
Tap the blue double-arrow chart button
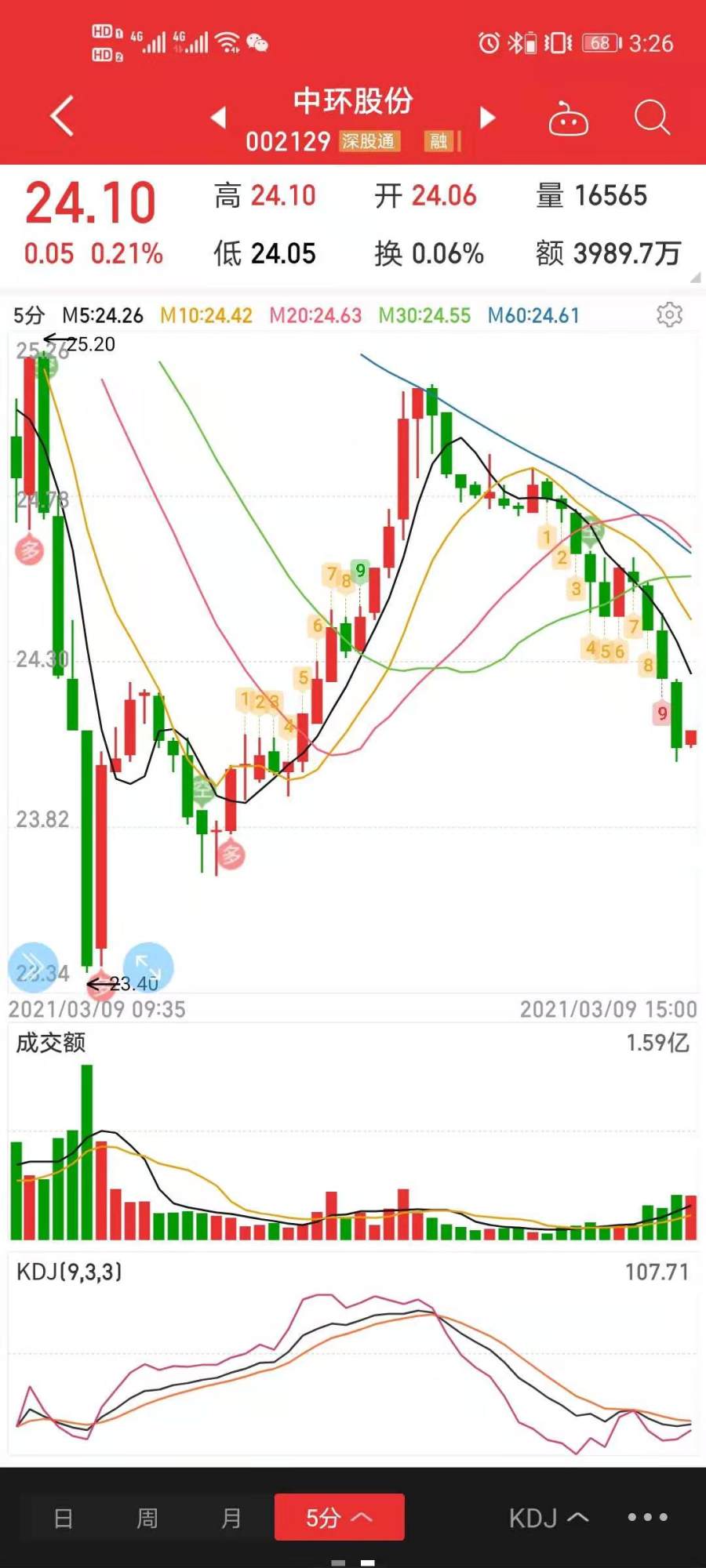tap(33, 966)
